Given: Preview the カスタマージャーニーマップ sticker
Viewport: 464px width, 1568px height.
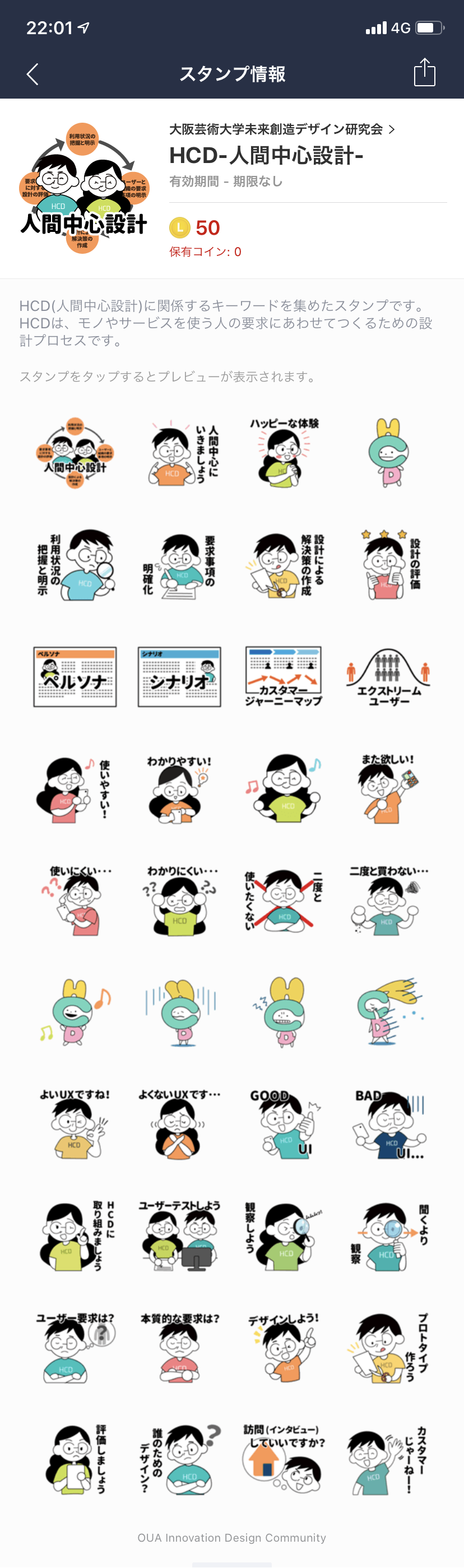Looking at the screenshot, I should (283, 676).
